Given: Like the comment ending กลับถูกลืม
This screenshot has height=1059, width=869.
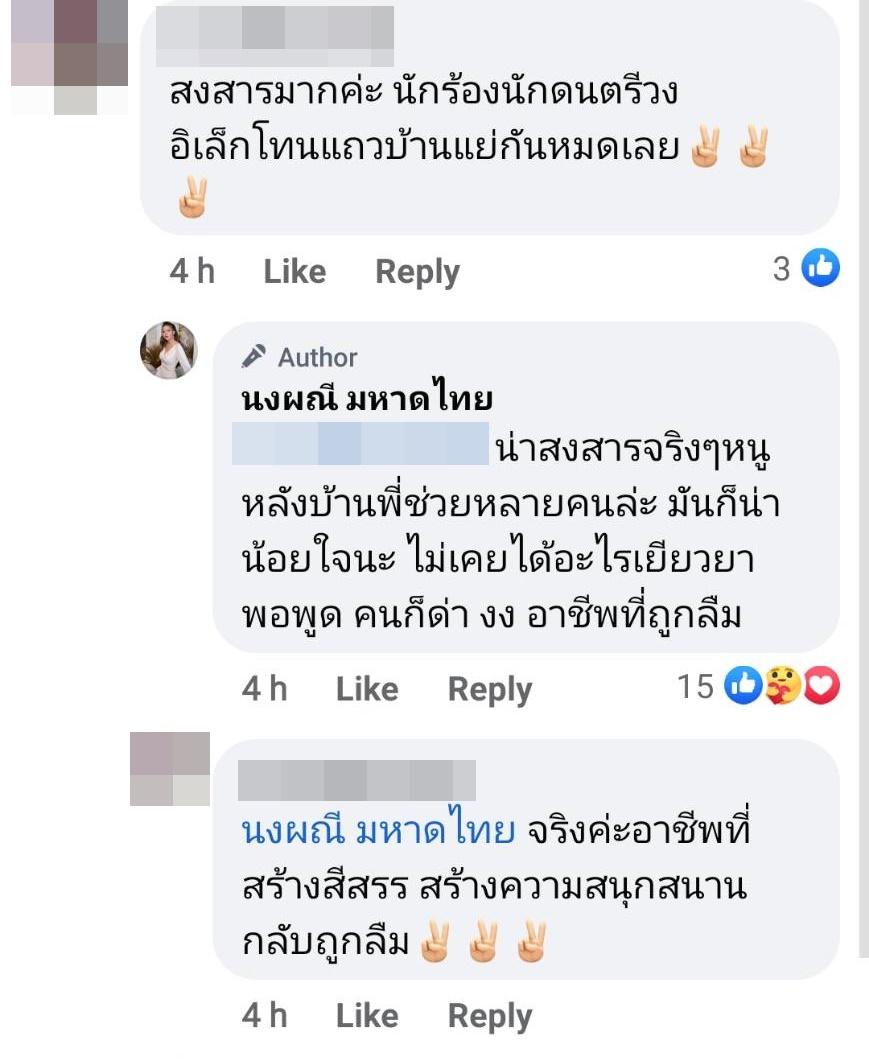Looking at the screenshot, I should 367,1016.
